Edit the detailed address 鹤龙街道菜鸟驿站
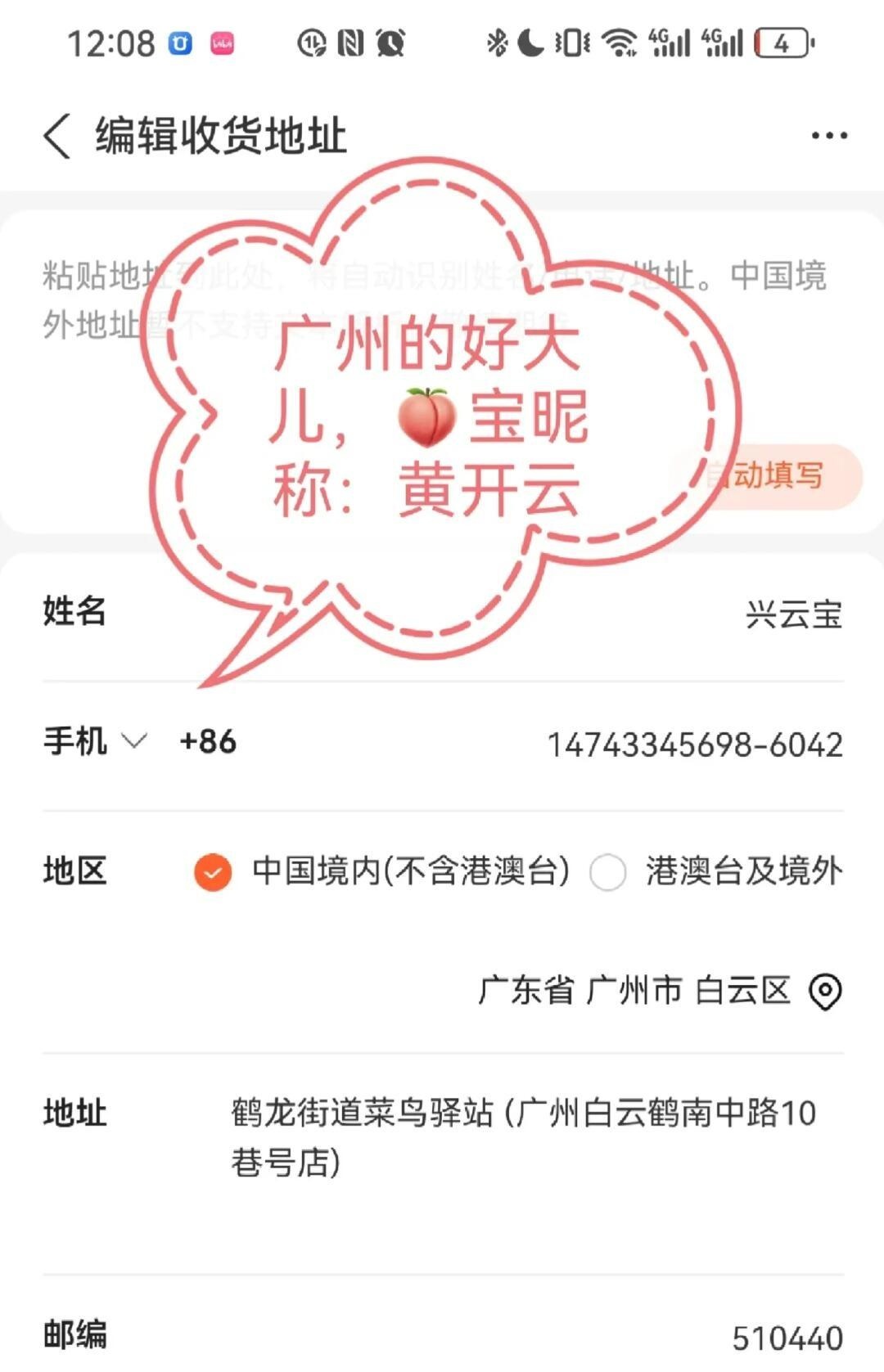The width and height of the screenshot is (884, 1372). pyautogui.click(x=524, y=1137)
